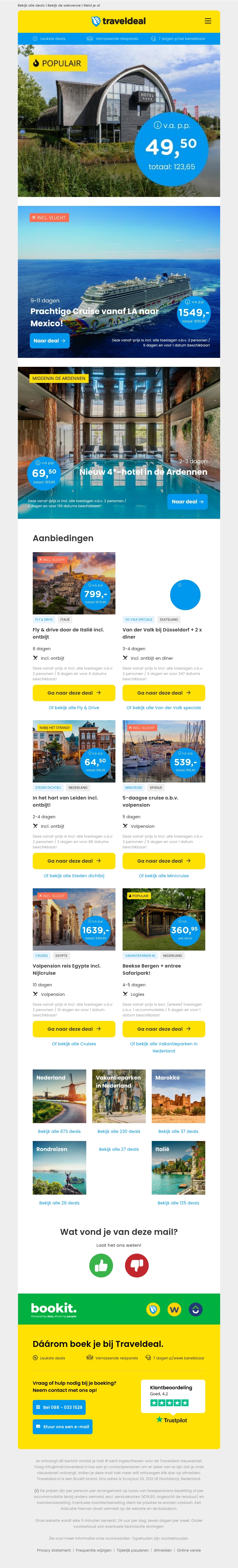Tap the Afmelden link in footer
238x1568 pixels.
pyautogui.click(x=163, y=1550)
